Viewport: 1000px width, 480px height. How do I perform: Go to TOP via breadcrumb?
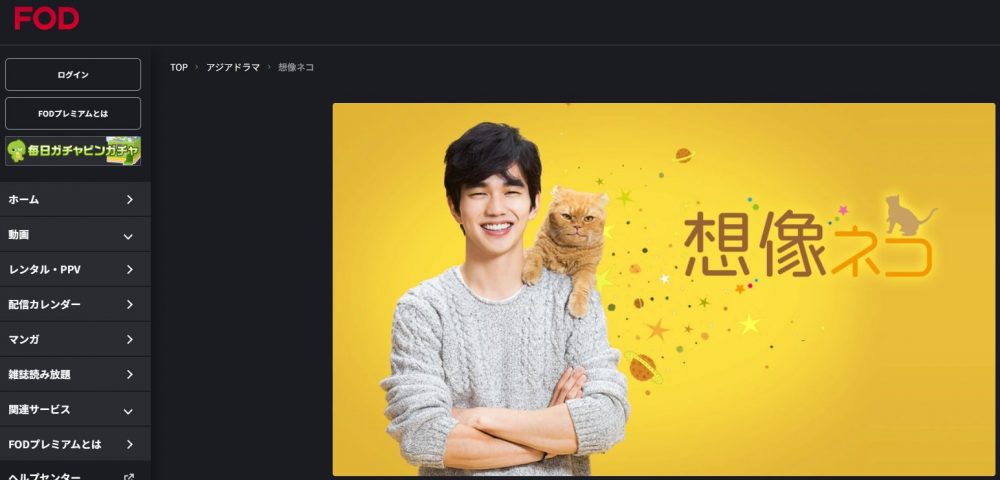click(179, 67)
